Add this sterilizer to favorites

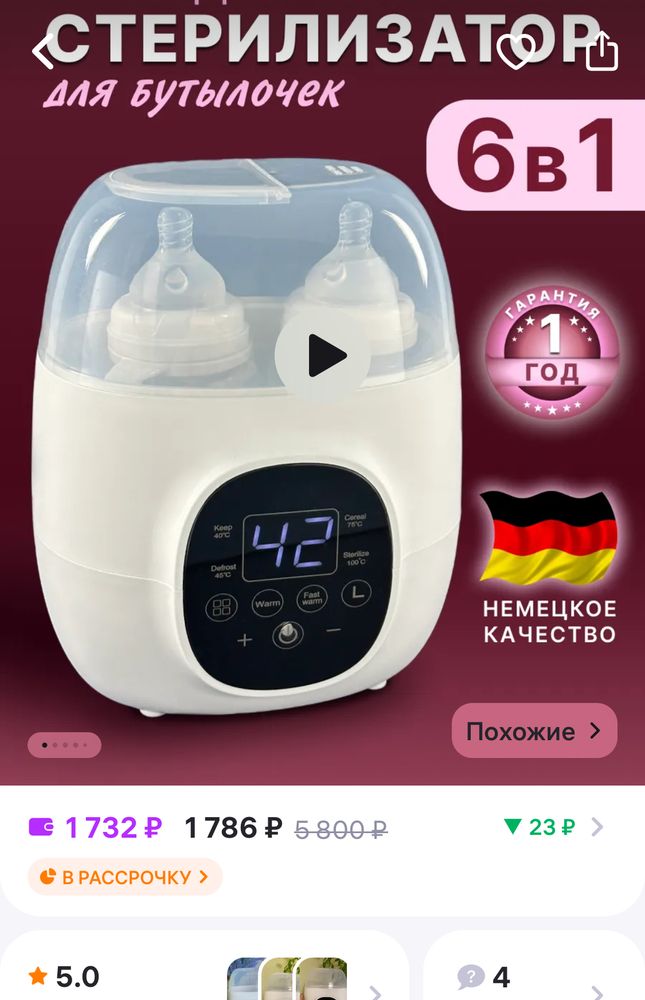(517, 51)
